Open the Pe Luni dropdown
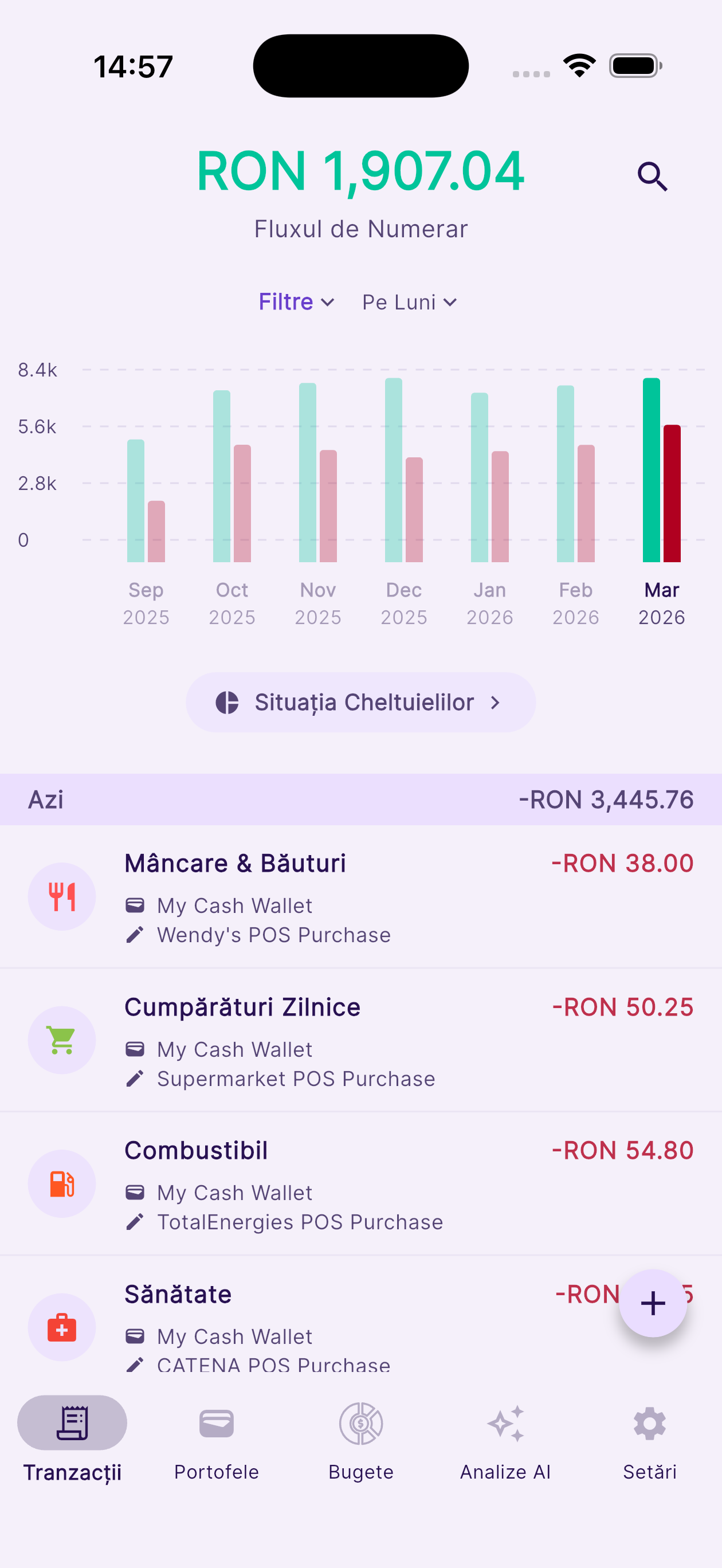Viewport: 722px width, 1568px height. (x=409, y=301)
